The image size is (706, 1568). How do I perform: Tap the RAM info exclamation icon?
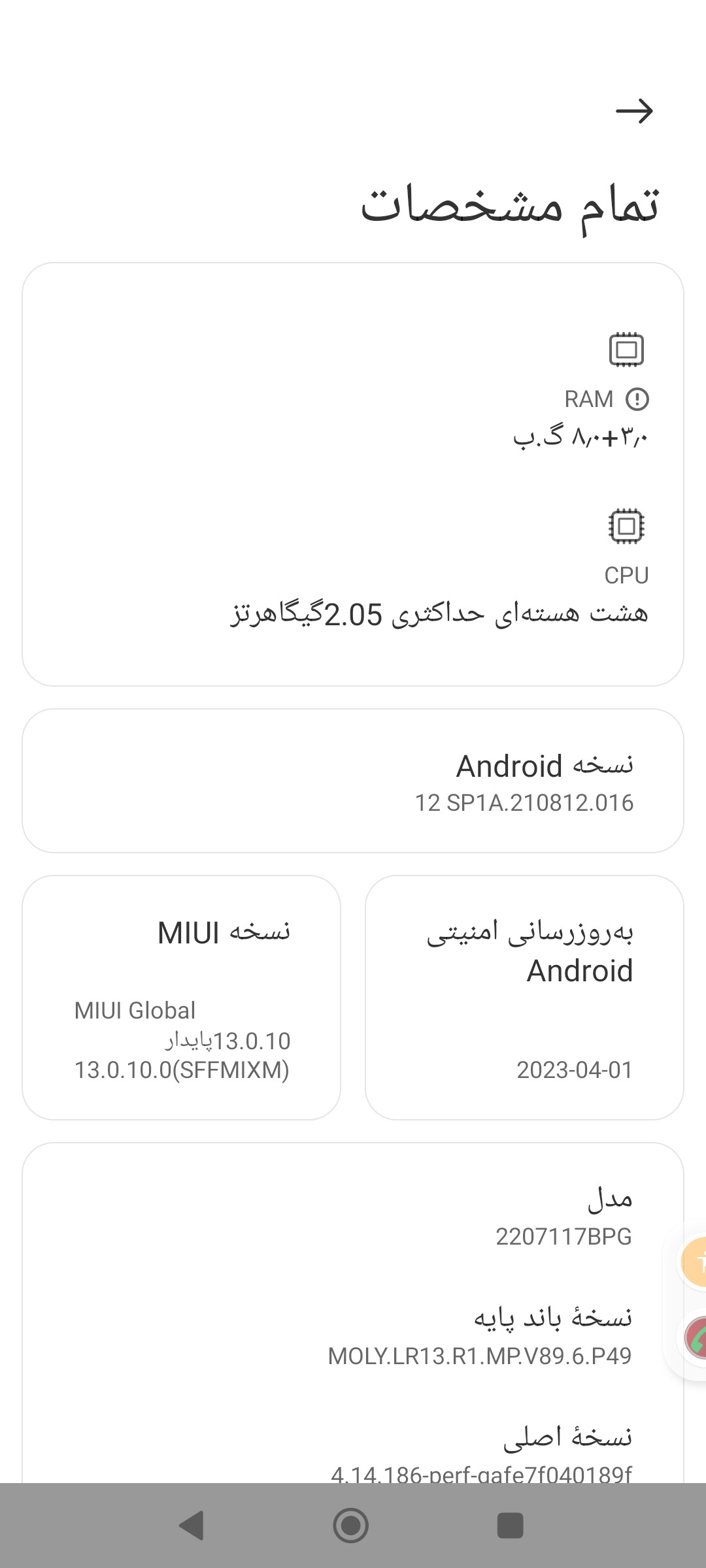pos(637,399)
